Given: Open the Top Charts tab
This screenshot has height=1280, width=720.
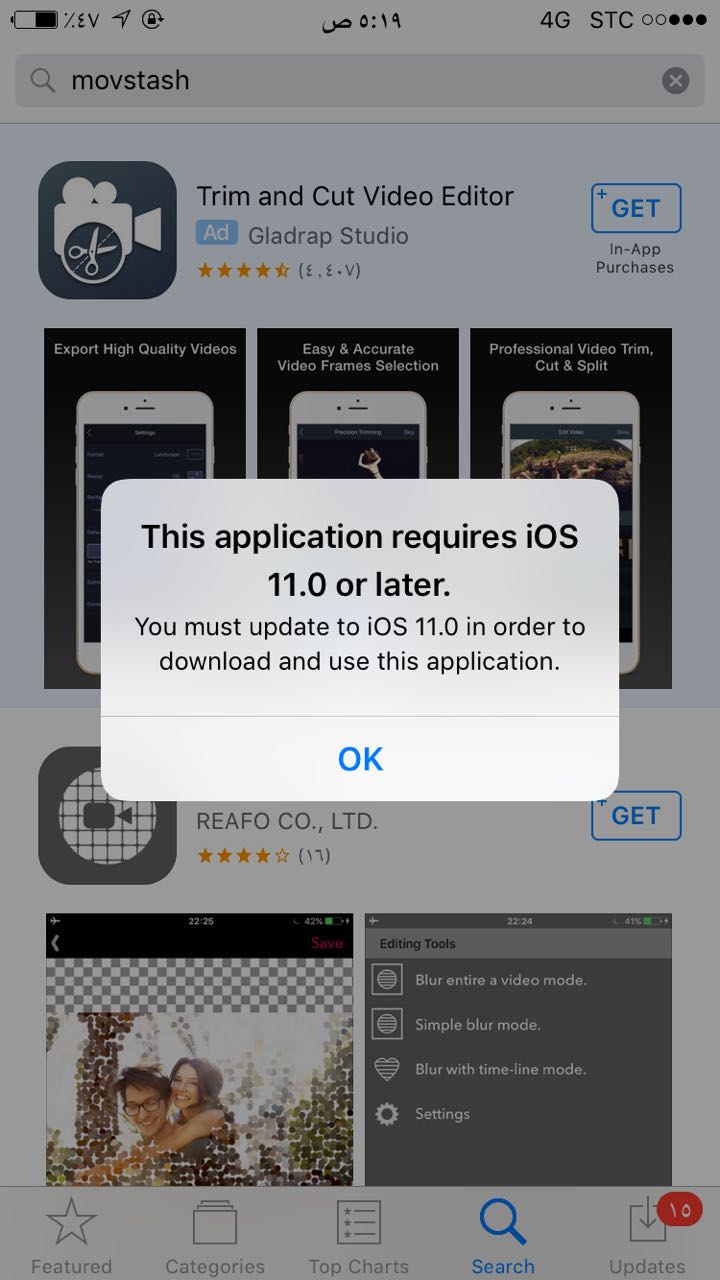Looking at the screenshot, I should 358,1236.
